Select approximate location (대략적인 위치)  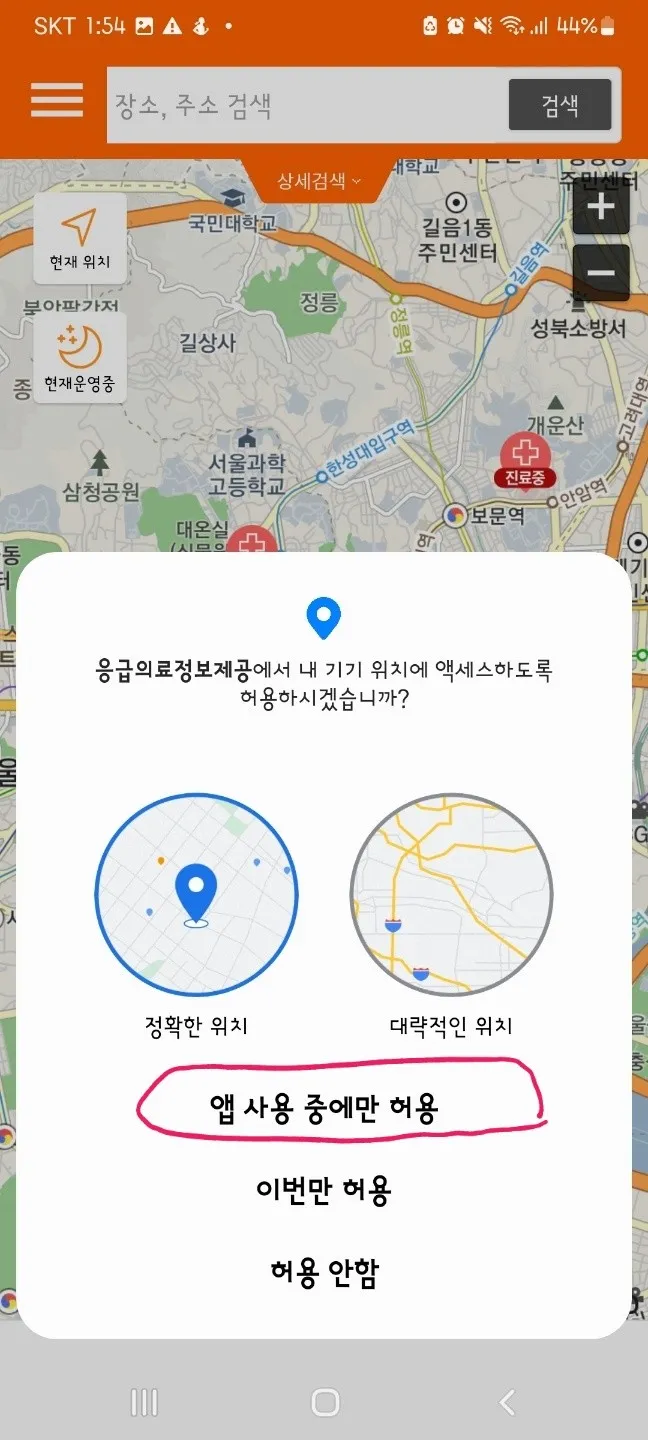coord(451,895)
